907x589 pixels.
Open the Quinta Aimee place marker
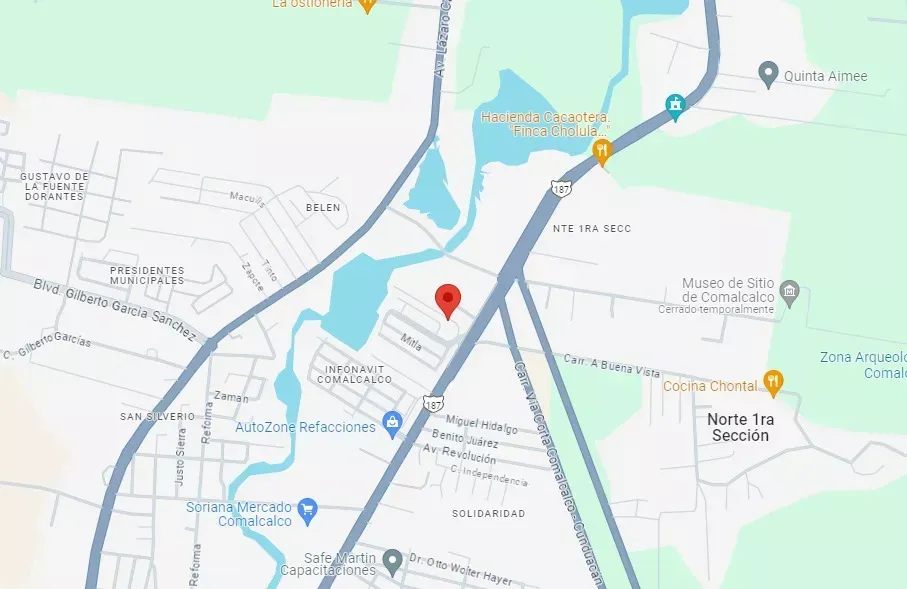click(768, 76)
